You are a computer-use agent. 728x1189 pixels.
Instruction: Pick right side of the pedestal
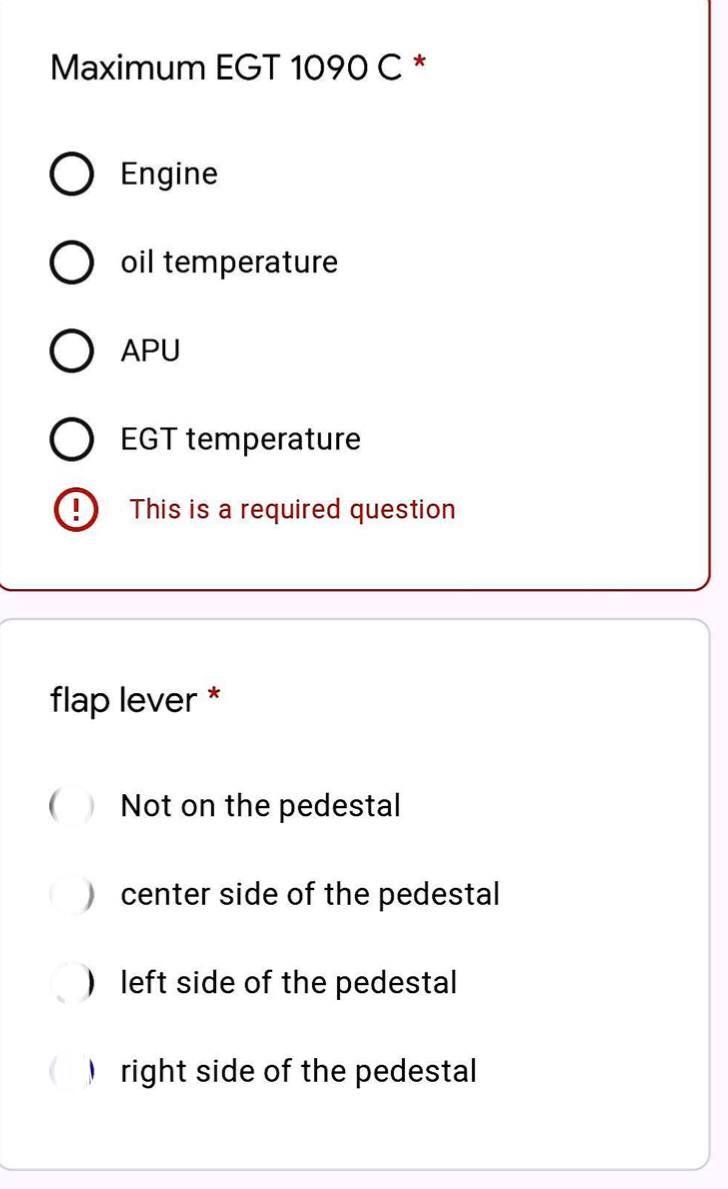(x=71, y=1070)
